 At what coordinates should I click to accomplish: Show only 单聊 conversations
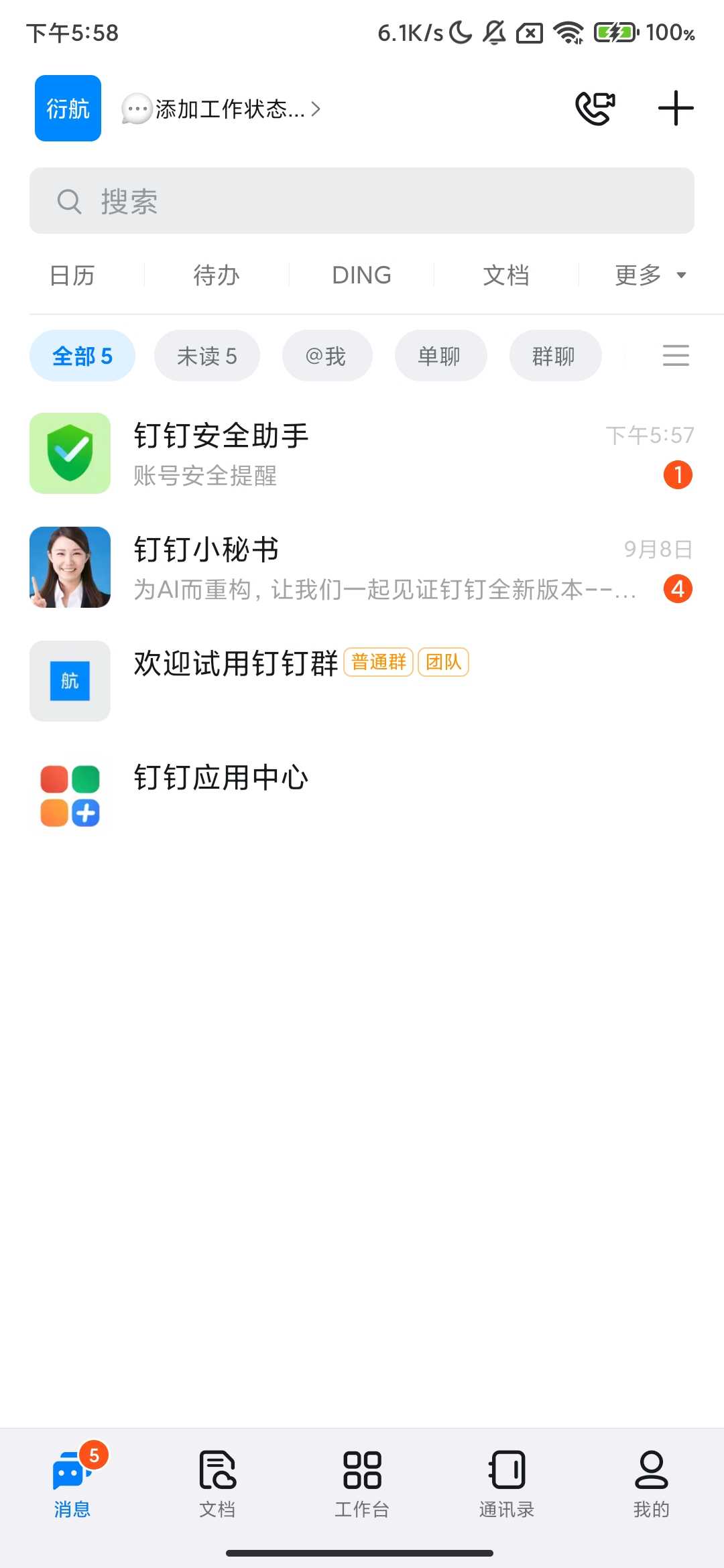coord(440,356)
